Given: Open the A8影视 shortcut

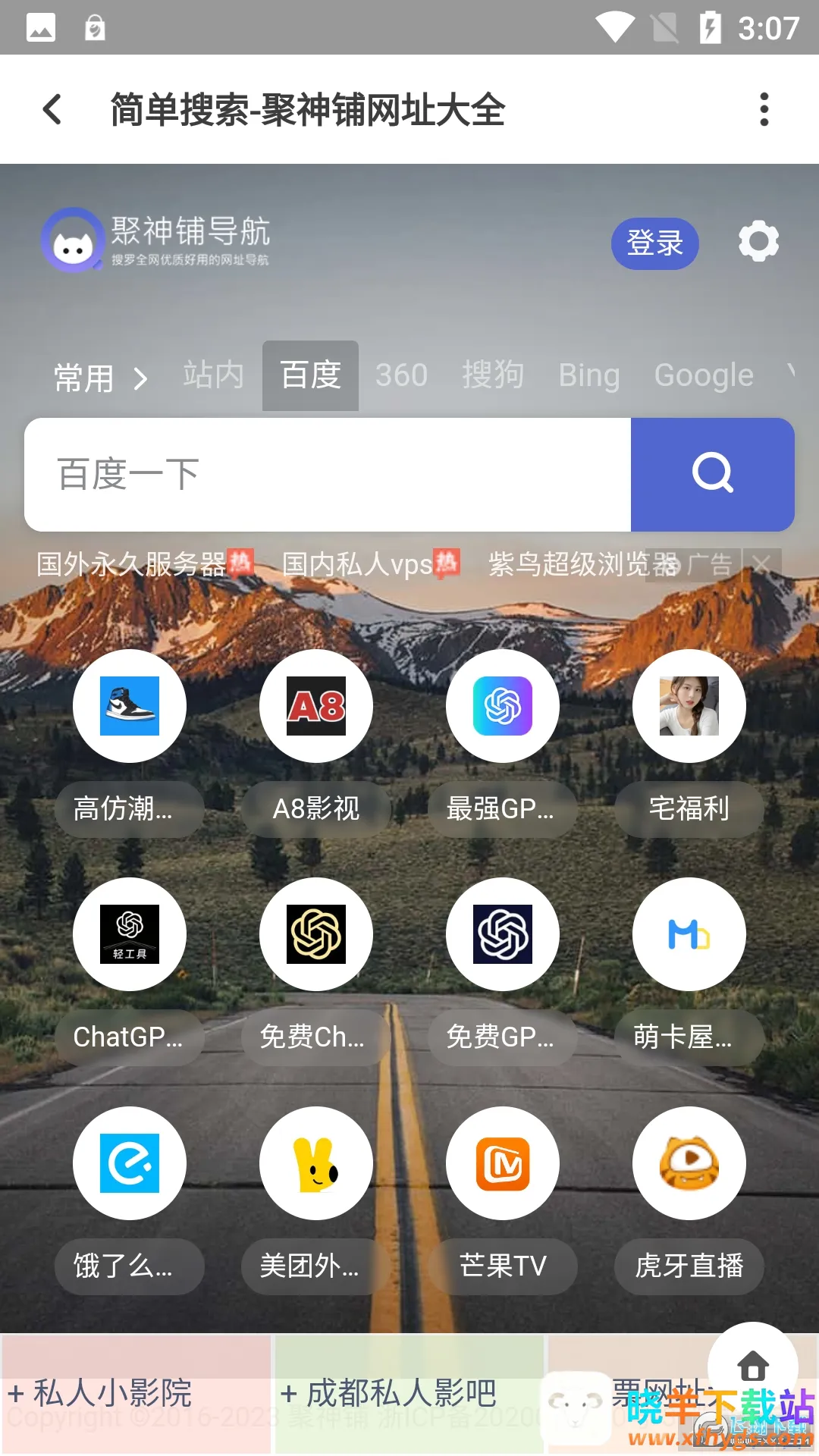Looking at the screenshot, I should pyautogui.click(x=316, y=706).
